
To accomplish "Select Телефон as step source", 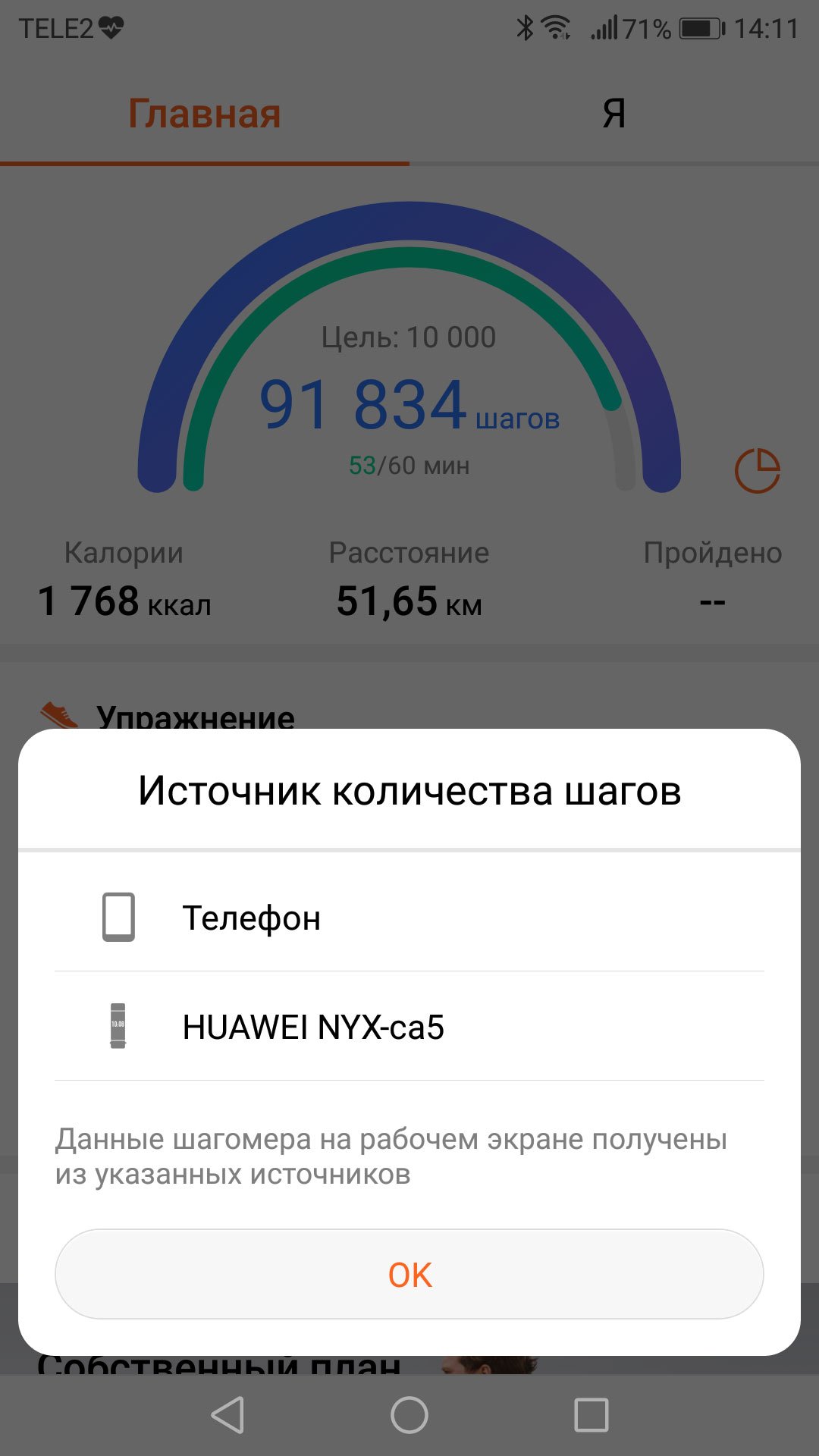I will [409, 918].
